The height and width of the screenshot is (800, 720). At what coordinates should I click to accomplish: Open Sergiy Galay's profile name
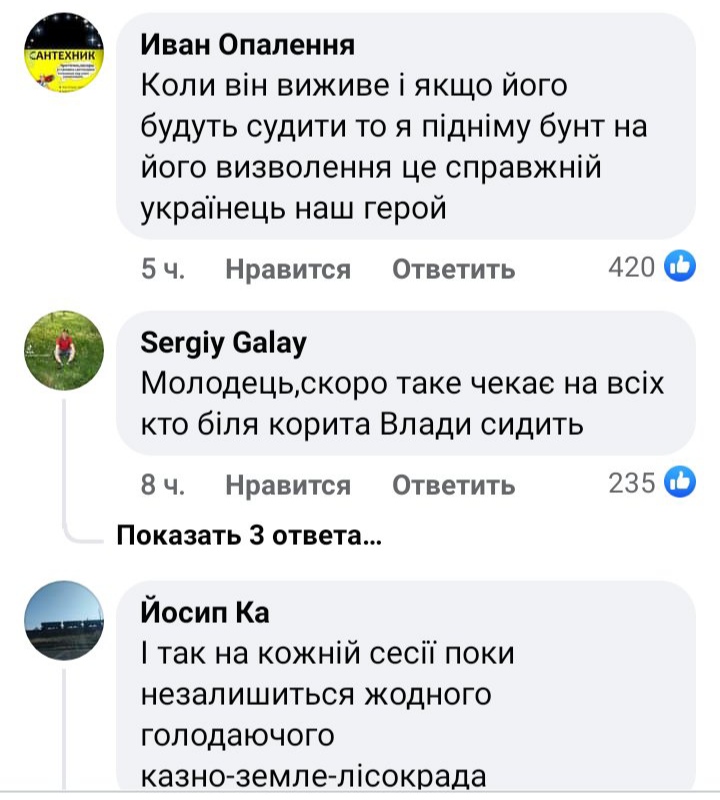click(x=224, y=343)
